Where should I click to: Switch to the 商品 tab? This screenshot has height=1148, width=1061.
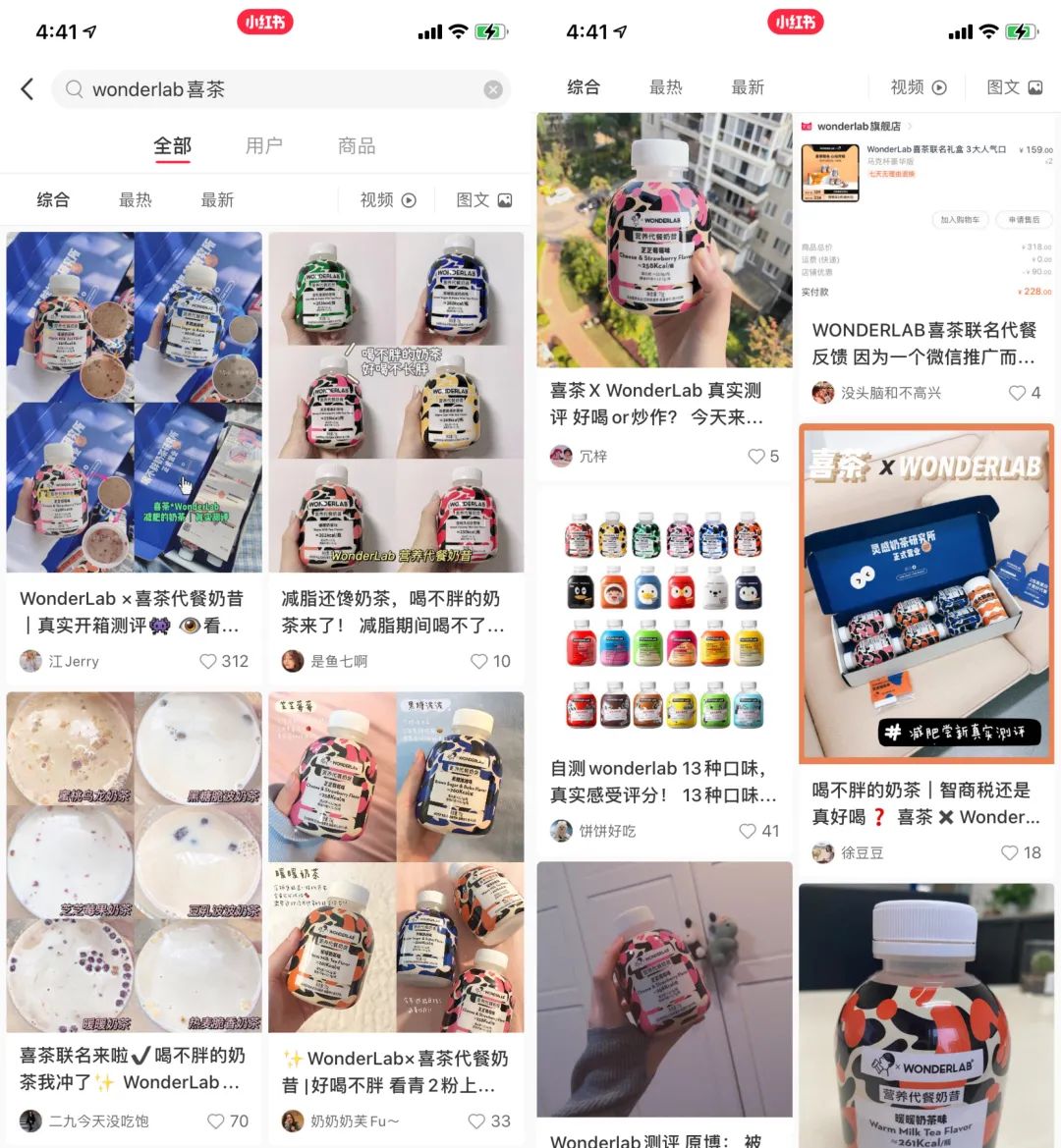(x=356, y=146)
